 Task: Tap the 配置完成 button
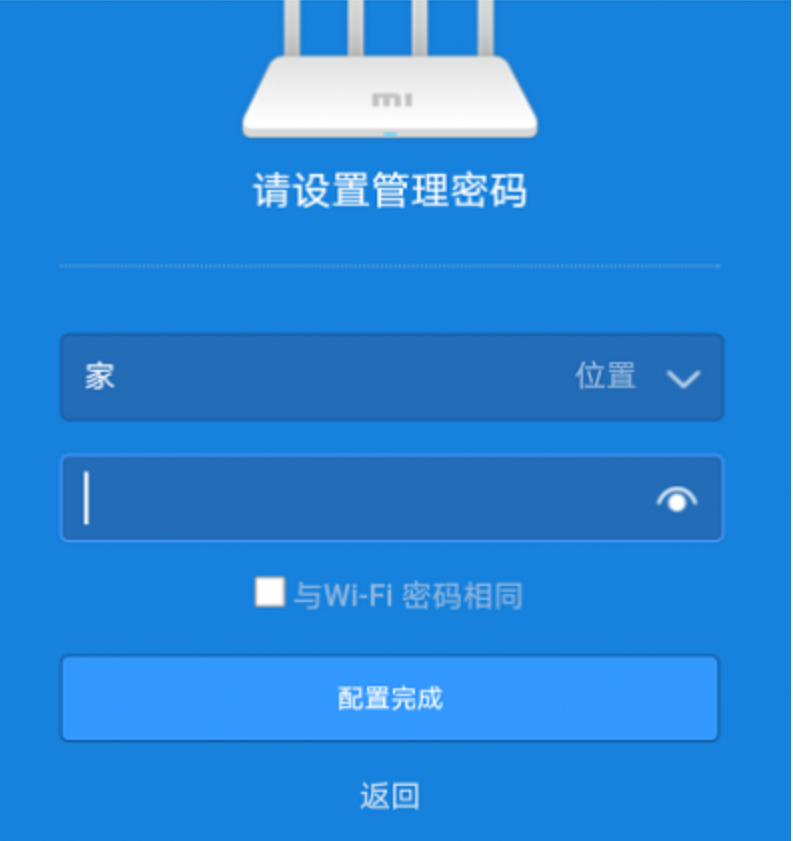pos(390,698)
